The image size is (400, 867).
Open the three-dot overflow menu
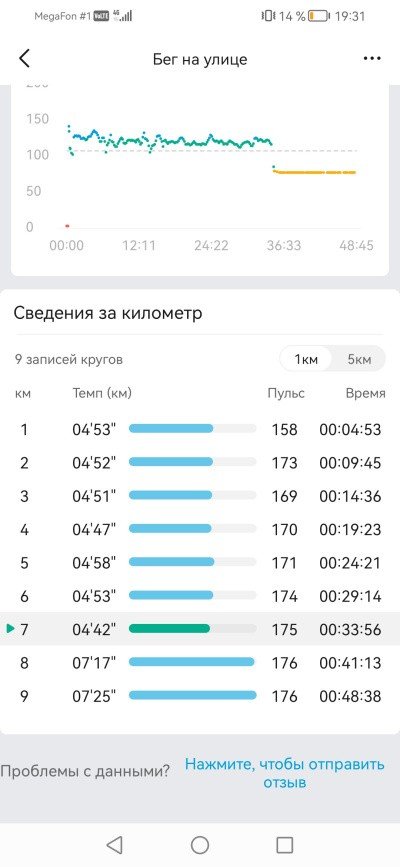372,59
